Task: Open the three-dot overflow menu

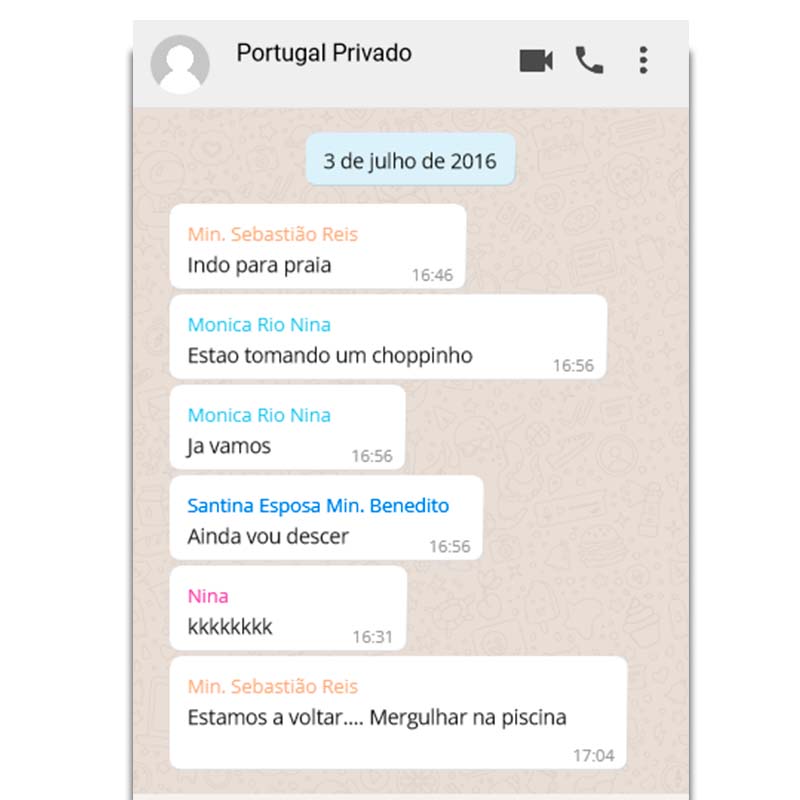Action: click(x=643, y=60)
